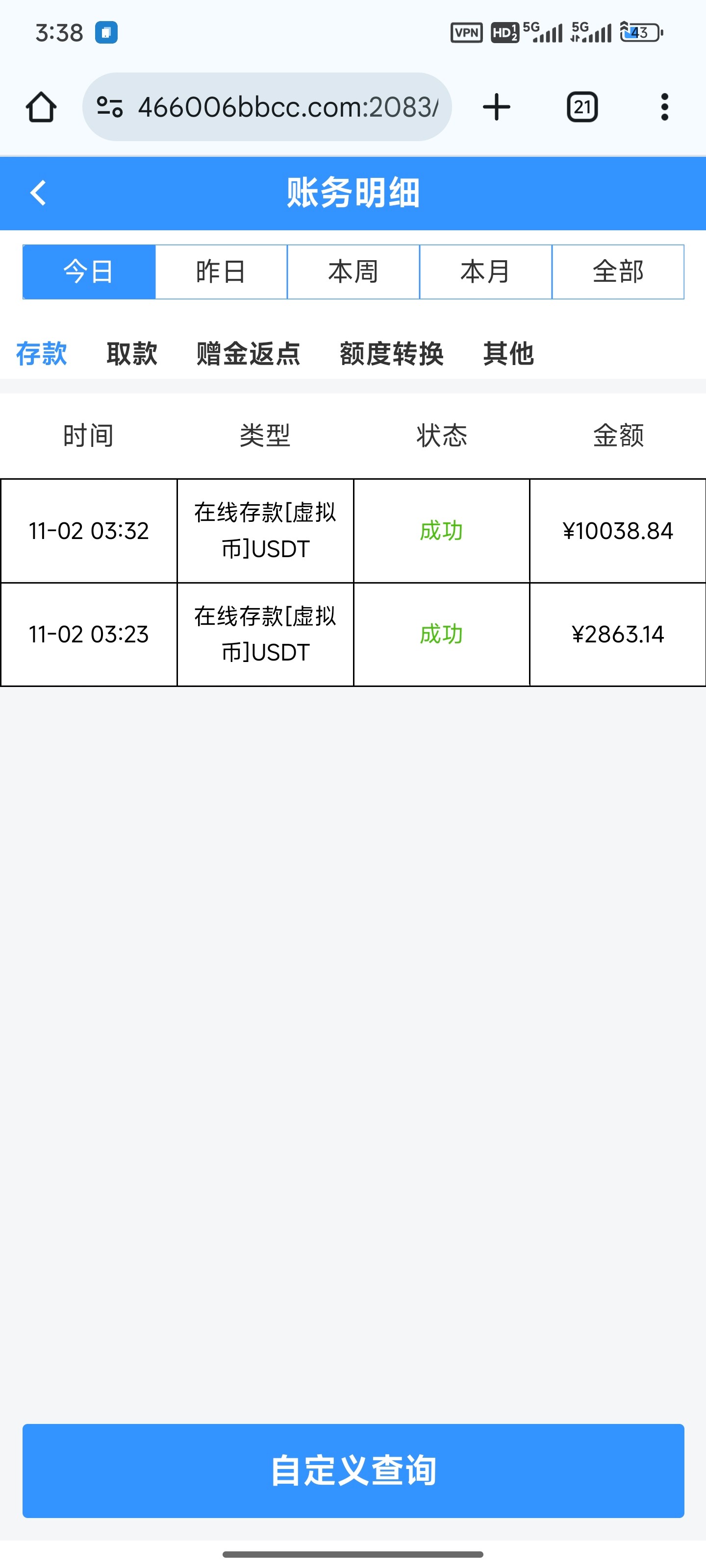Open the tab switcher showing 21 tabs
Viewport: 706px width, 1568px height.
[x=582, y=107]
